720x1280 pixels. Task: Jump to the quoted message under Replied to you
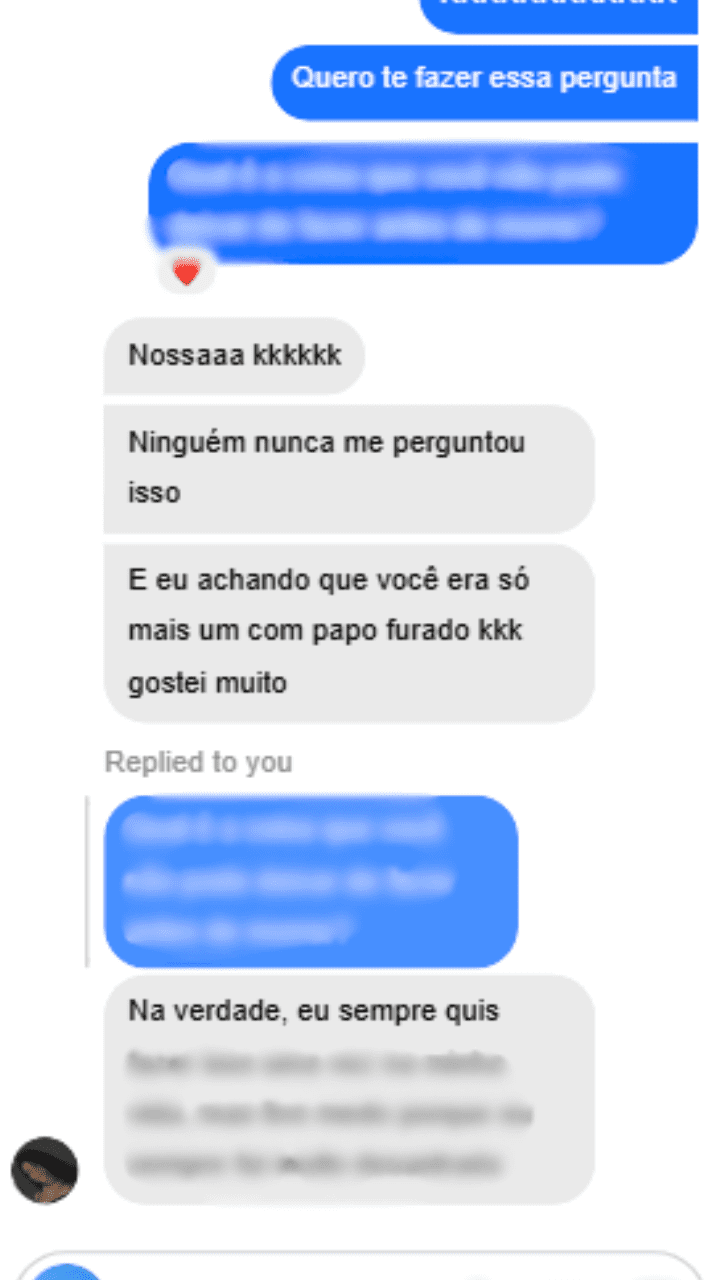pyautogui.click(x=311, y=881)
